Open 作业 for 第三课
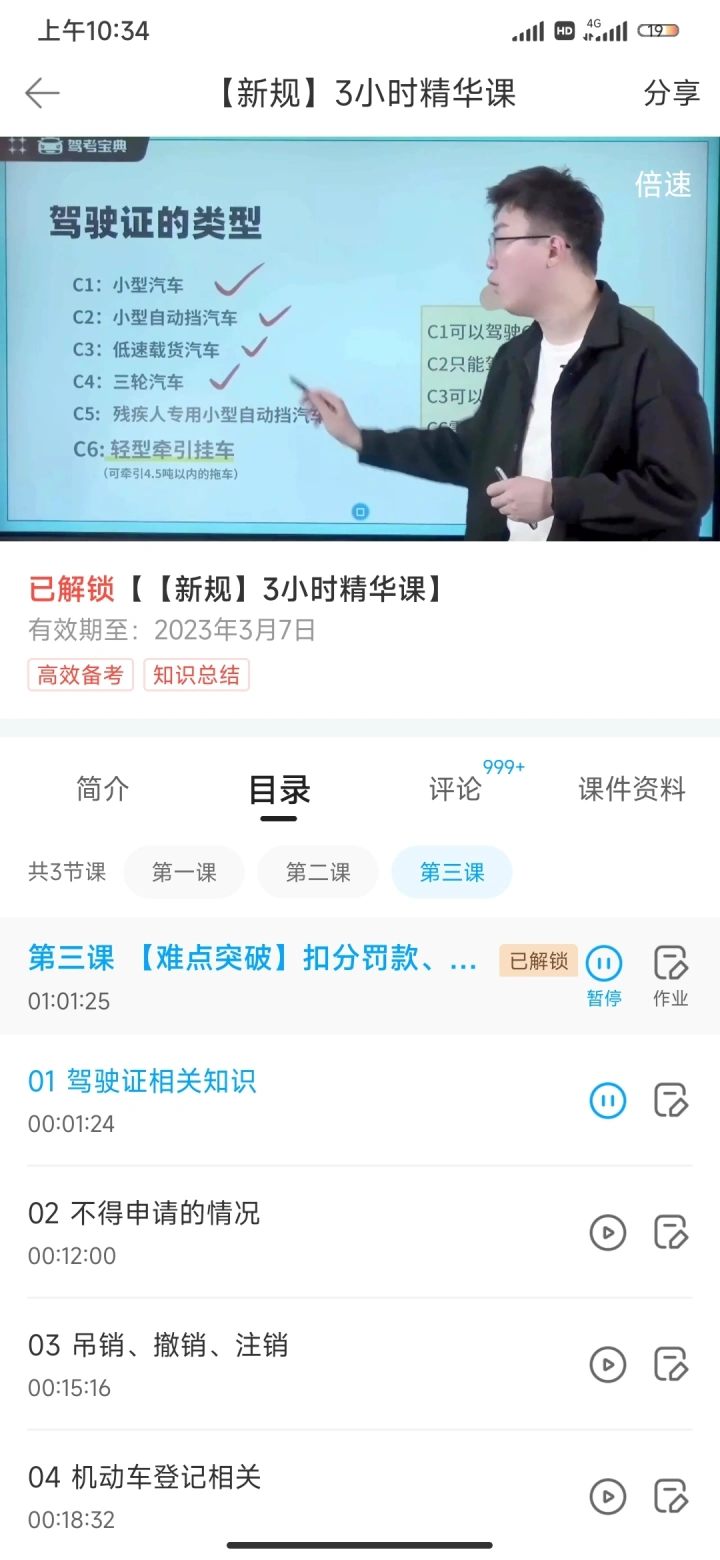 pos(671,975)
